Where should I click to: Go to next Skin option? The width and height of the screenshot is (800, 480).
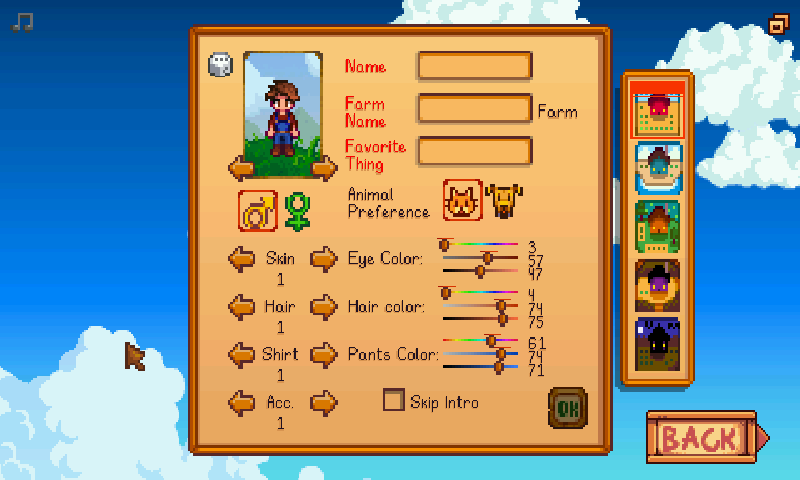(324, 259)
